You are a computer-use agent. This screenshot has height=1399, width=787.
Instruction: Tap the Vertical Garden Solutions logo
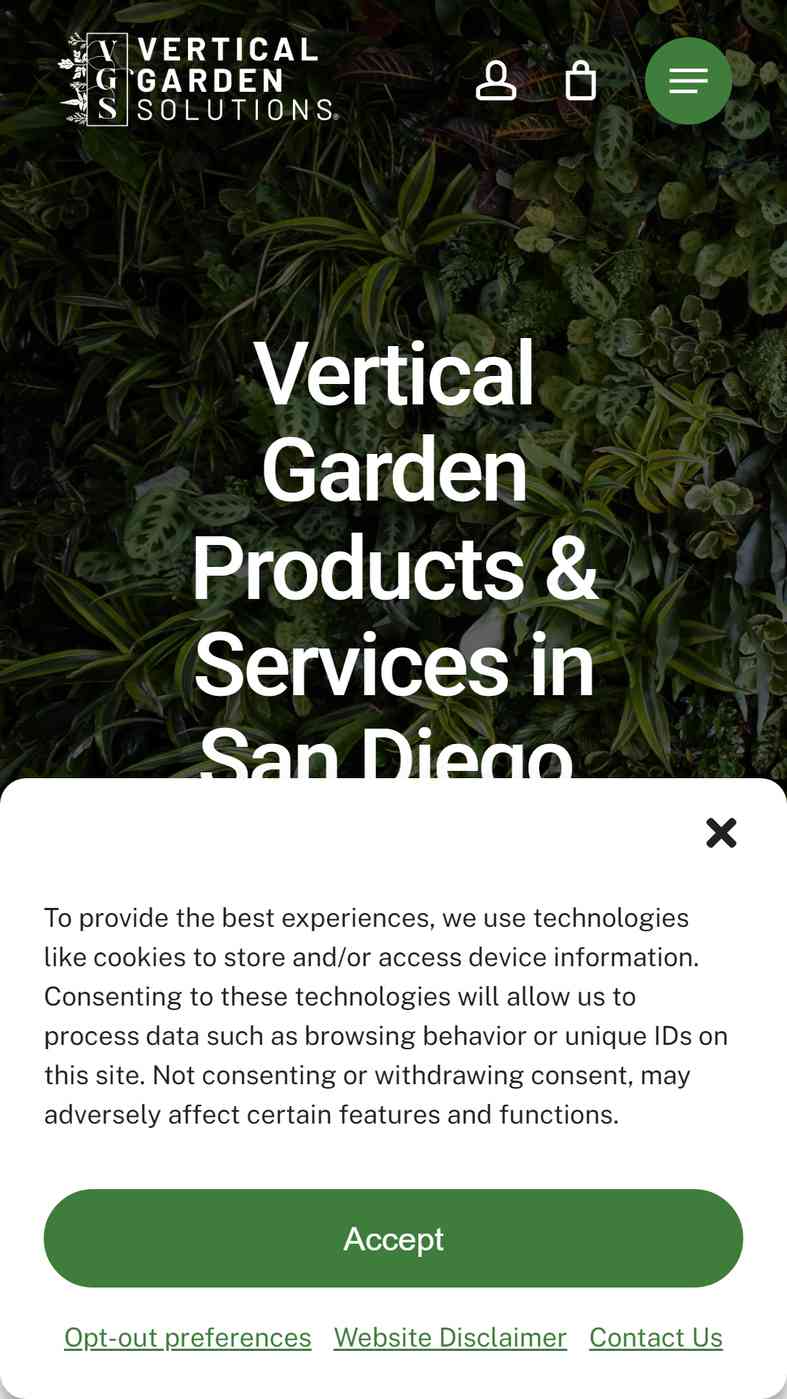(x=197, y=80)
